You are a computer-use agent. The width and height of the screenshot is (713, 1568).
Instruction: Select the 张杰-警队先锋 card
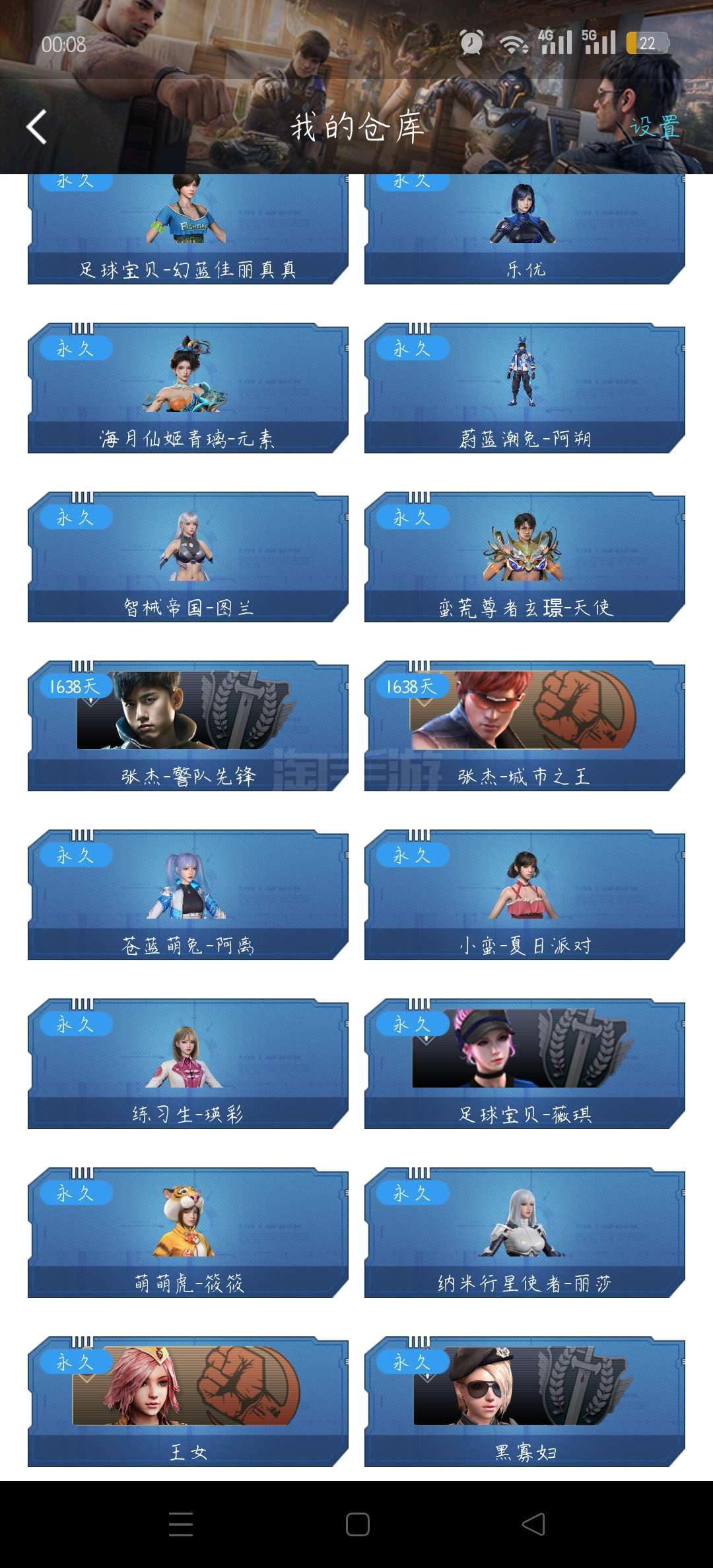(188, 726)
